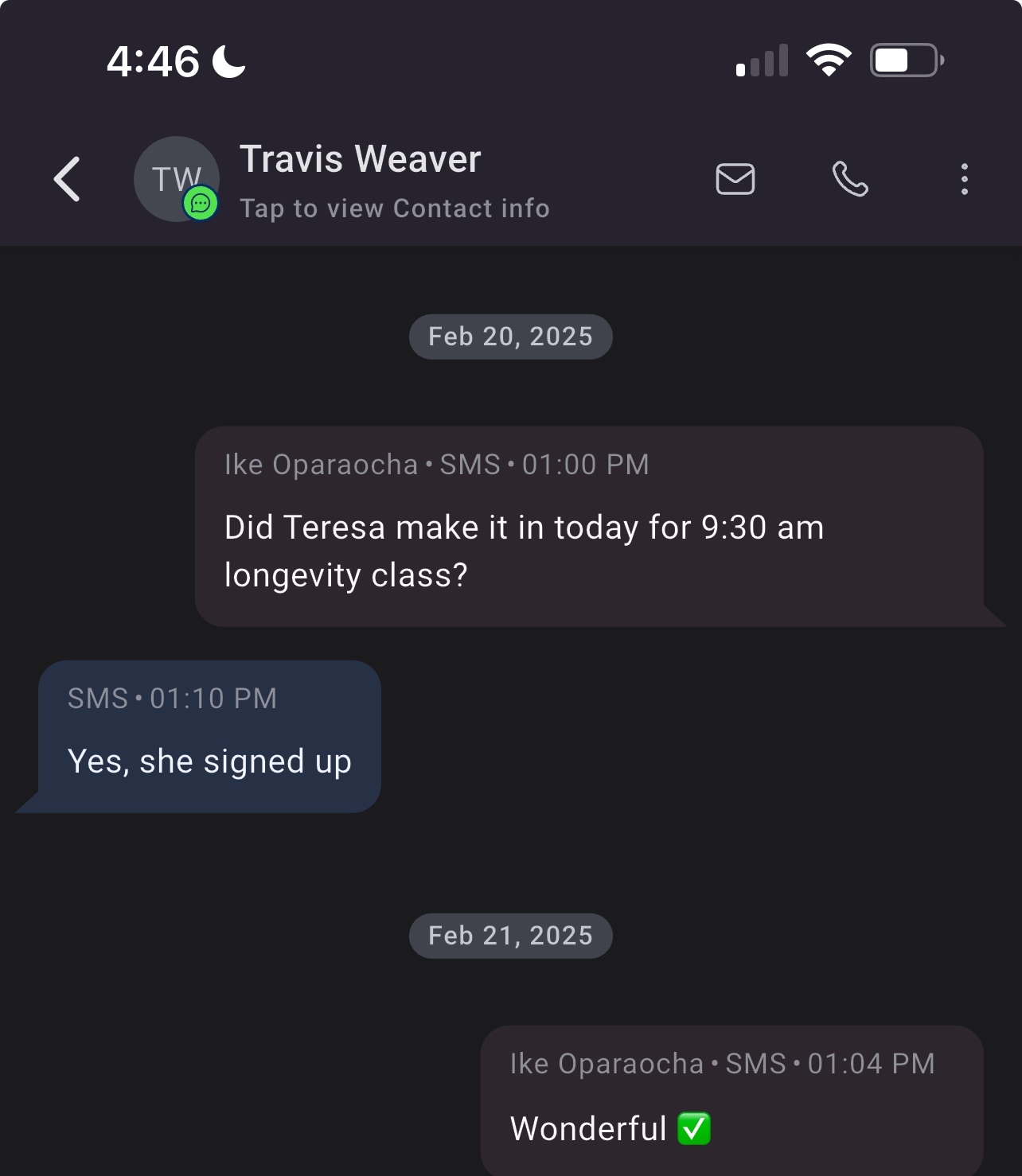
Task: Go back with the arrow
Action: pos(68,179)
